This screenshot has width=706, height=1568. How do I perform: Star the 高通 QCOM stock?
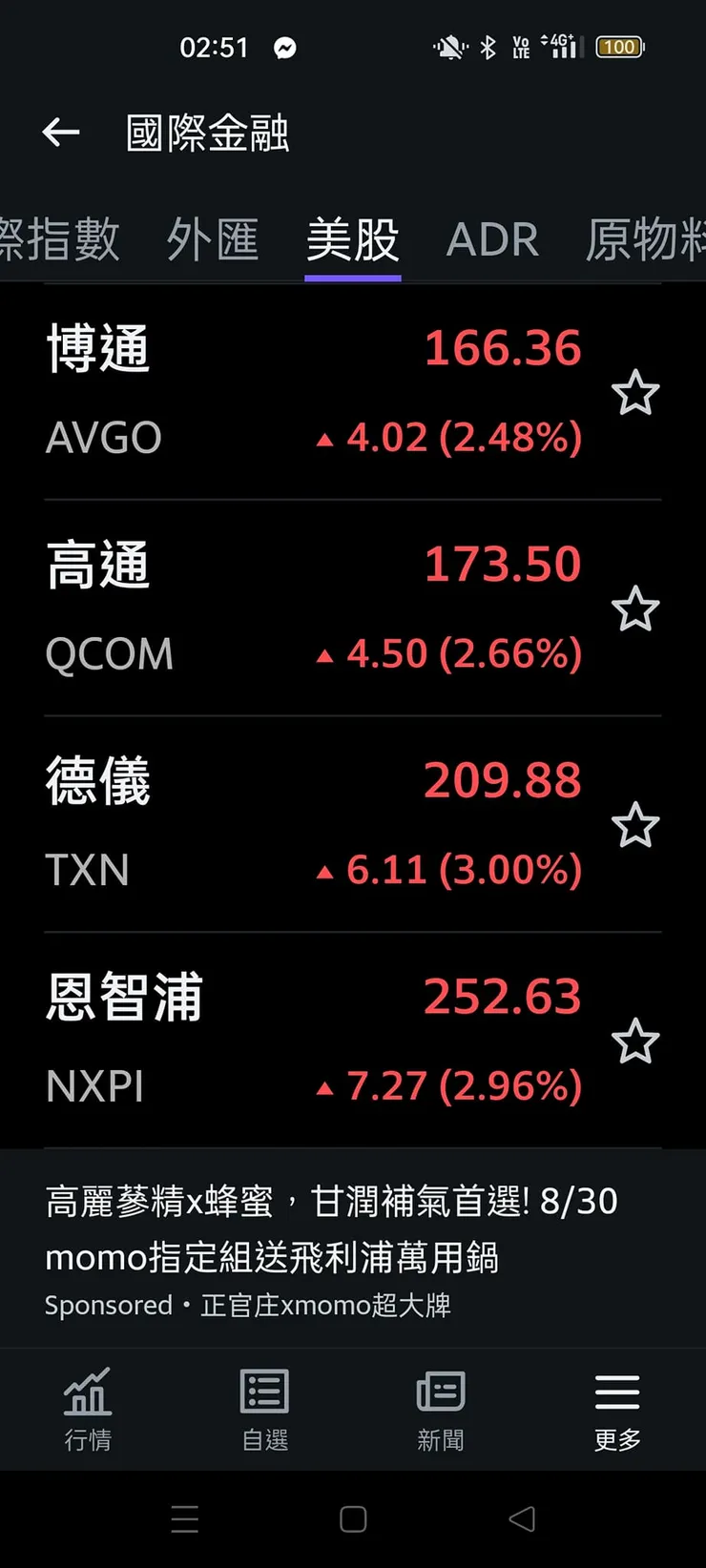636,609
